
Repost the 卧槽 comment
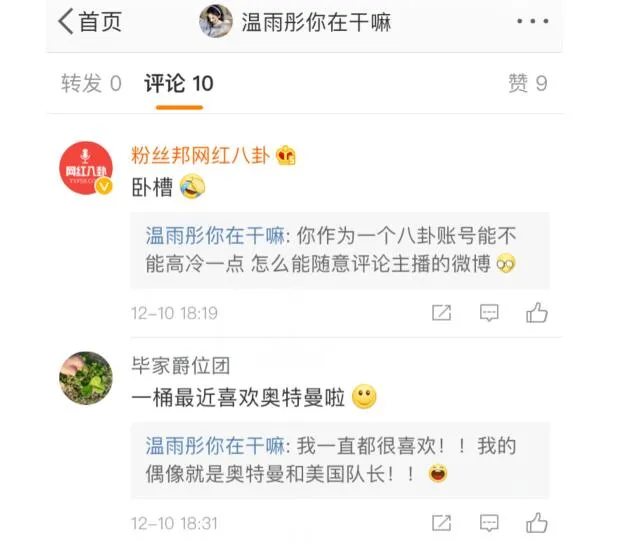tap(441, 313)
